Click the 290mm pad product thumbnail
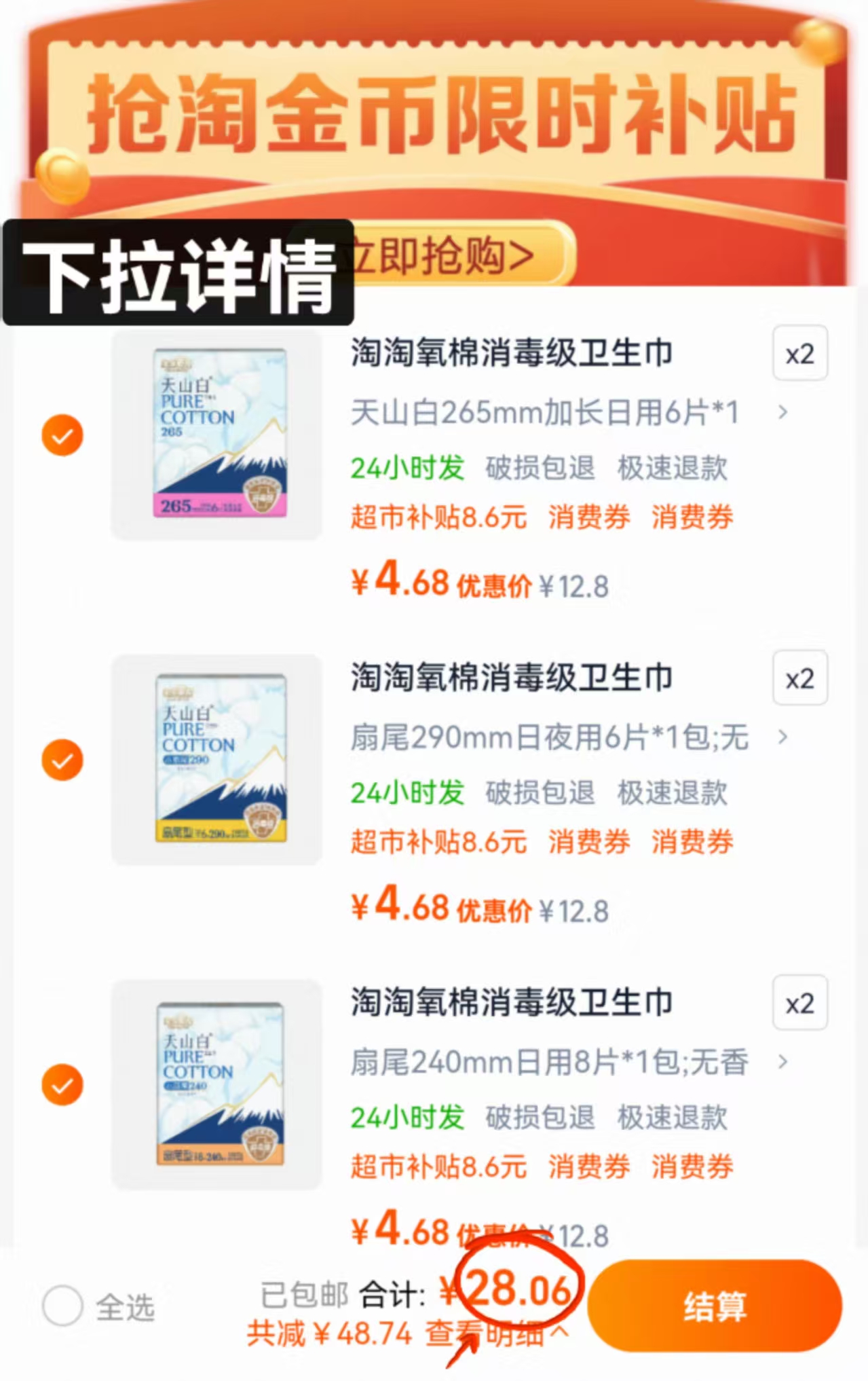Viewport: 868px width, 1381px height. click(217, 760)
